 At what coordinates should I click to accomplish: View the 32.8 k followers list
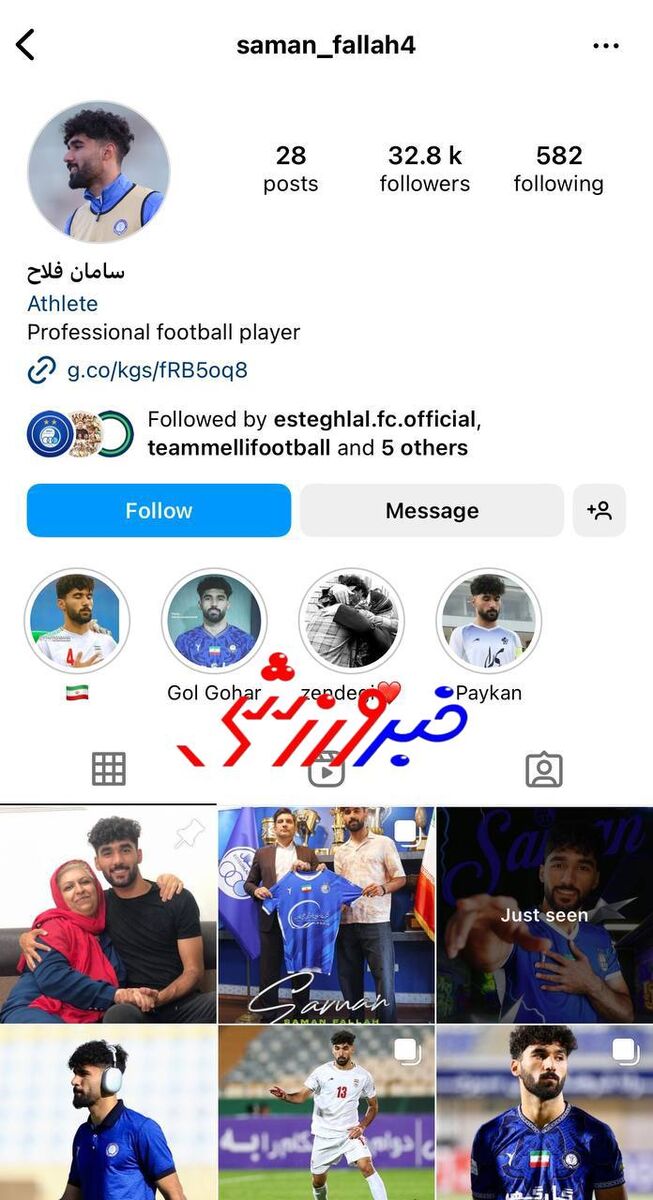[x=425, y=168]
